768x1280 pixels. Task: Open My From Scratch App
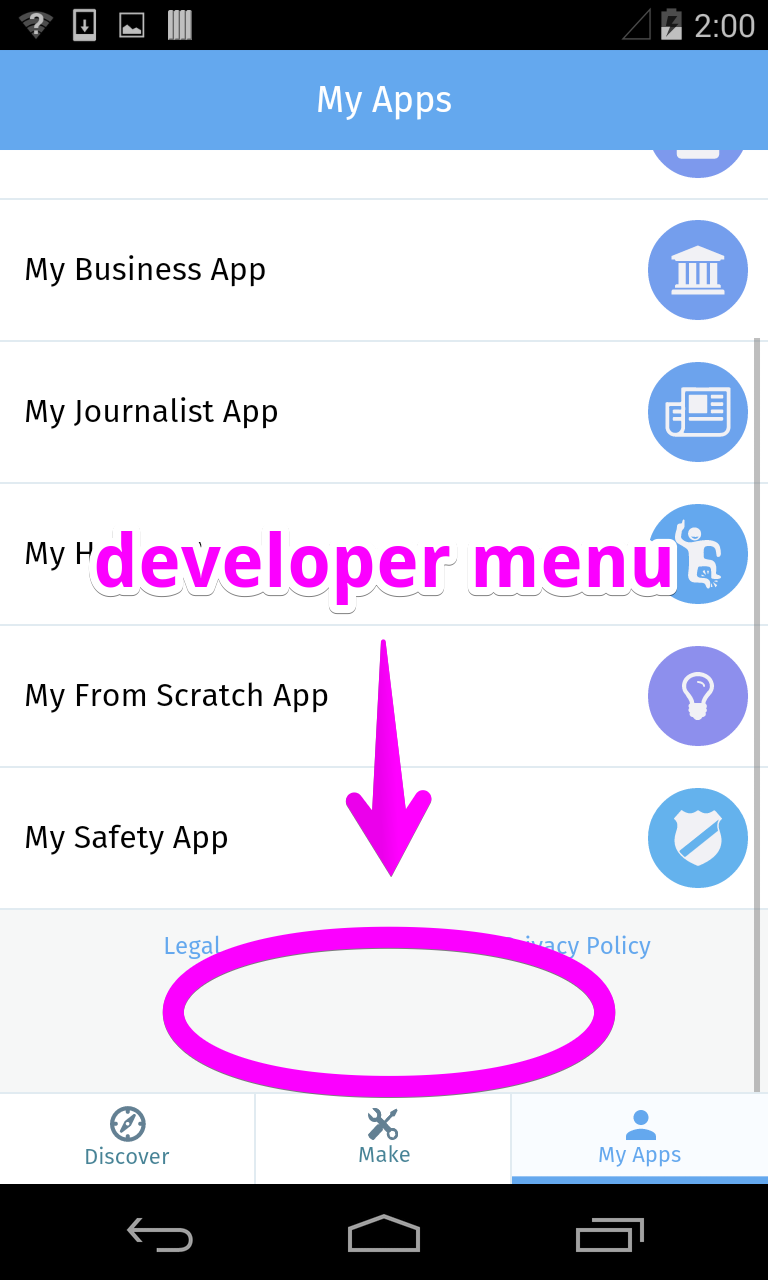(176, 696)
